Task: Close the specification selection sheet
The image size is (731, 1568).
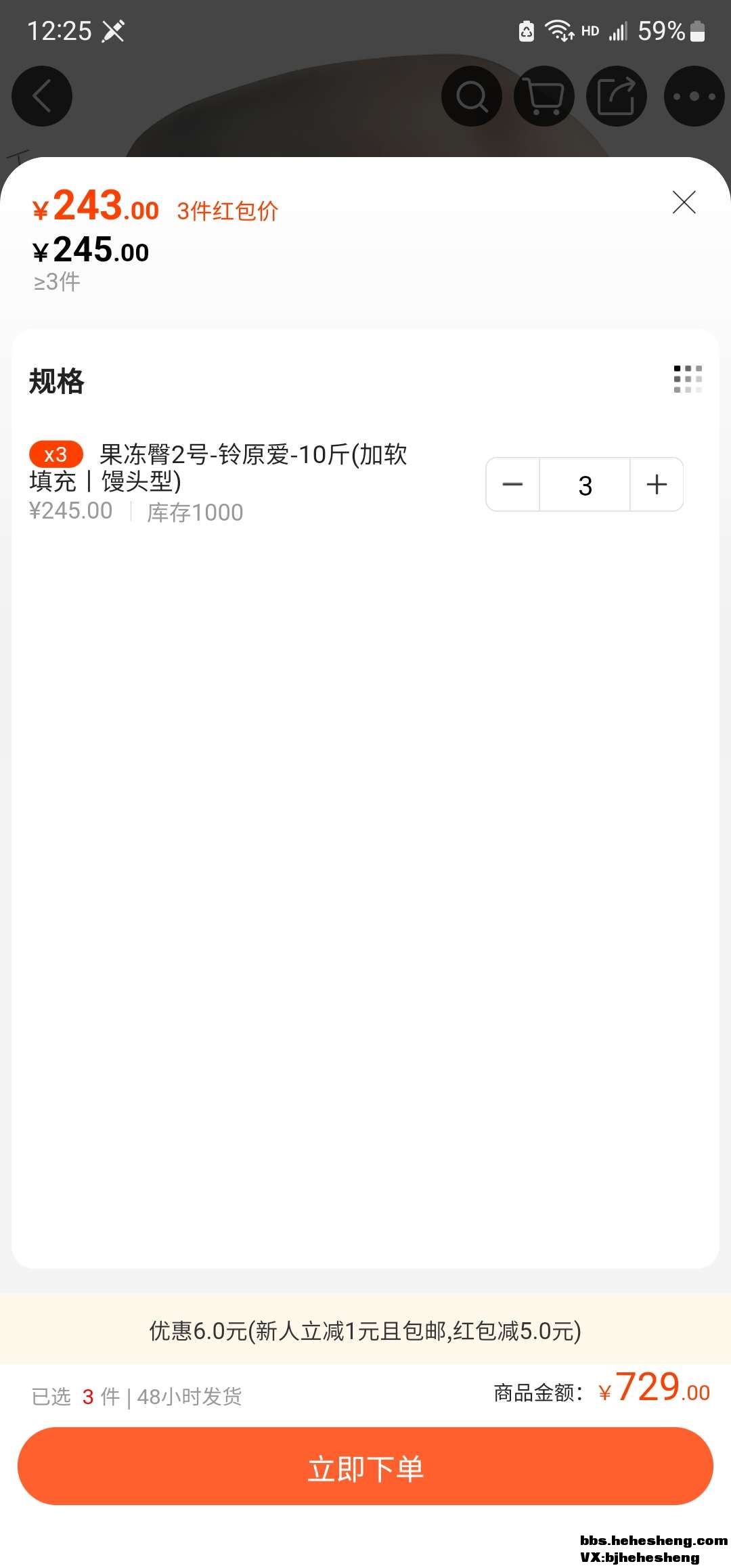Action: (x=684, y=202)
